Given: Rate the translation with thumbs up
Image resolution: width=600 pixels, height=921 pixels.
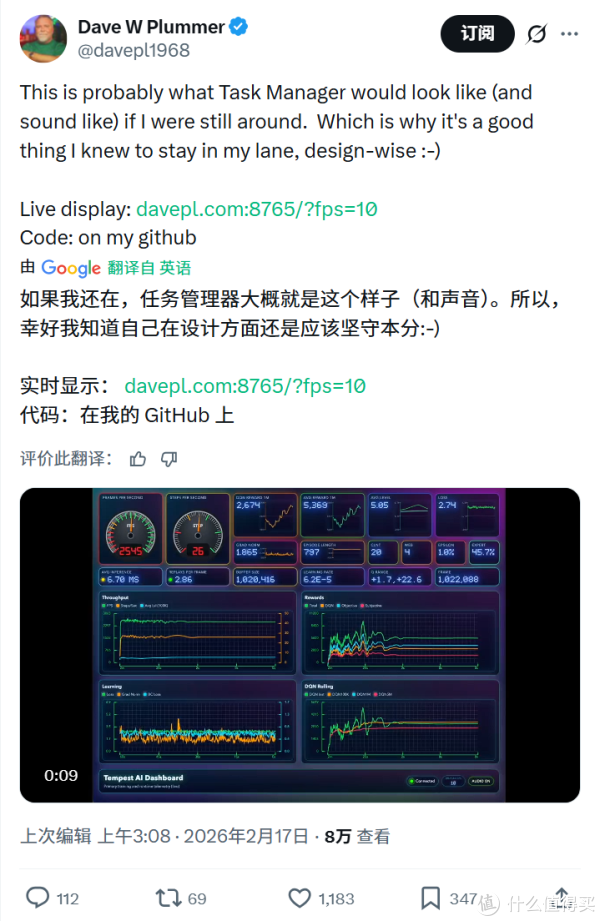Looking at the screenshot, I should coord(138,459).
